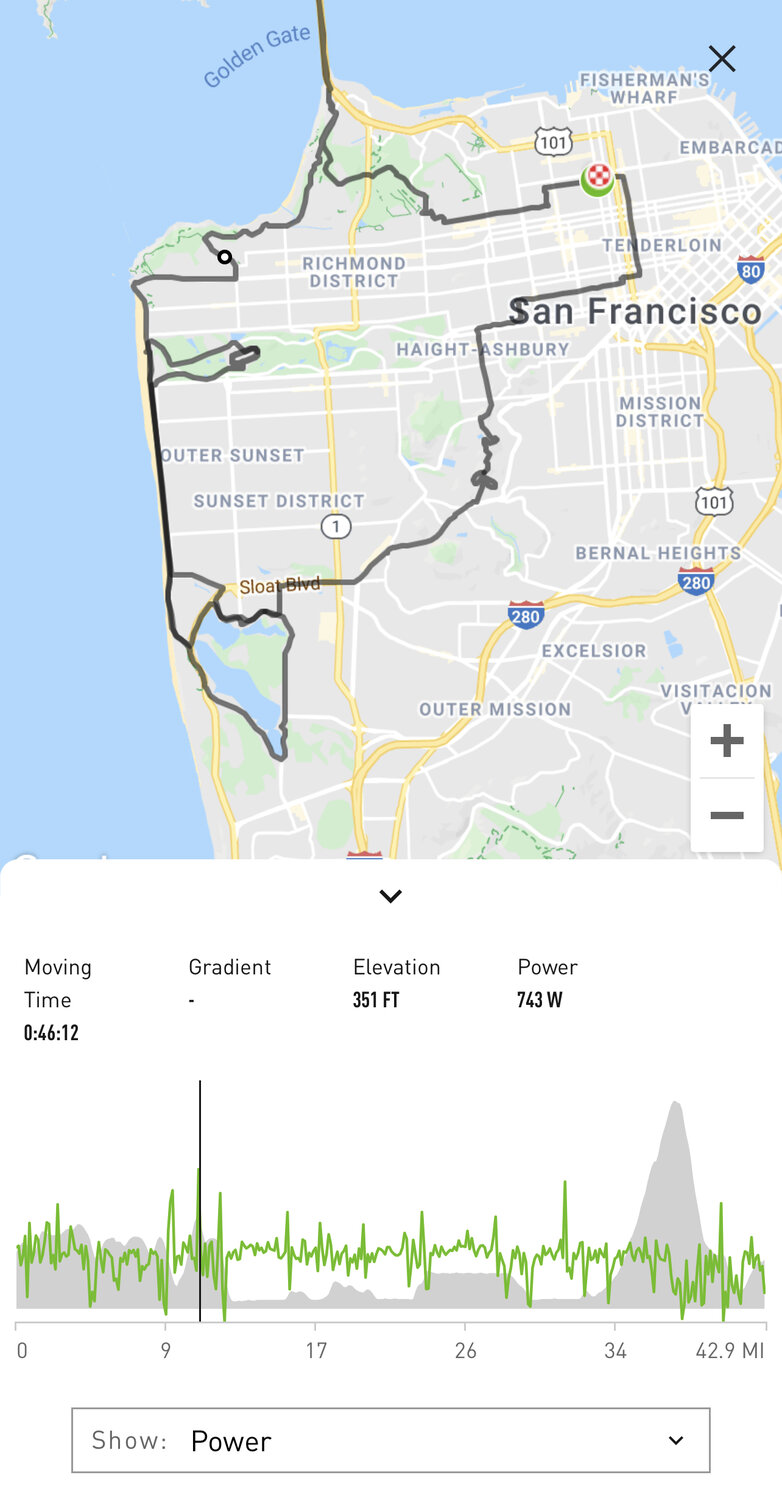Image resolution: width=782 pixels, height=1500 pixels.
Task: Tap the start/finish marker on the map
Action: (598, 179)
